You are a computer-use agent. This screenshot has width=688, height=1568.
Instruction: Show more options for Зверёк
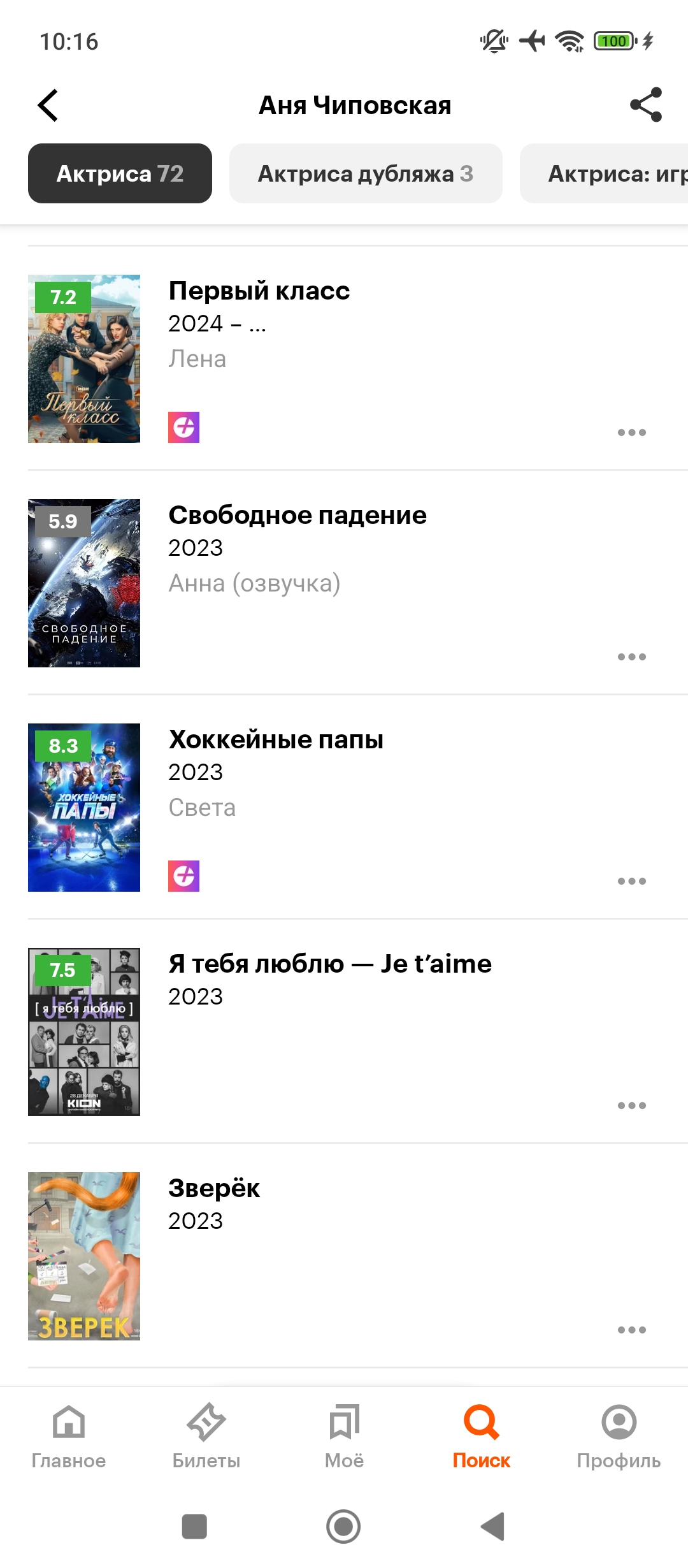pos(631,1330)
